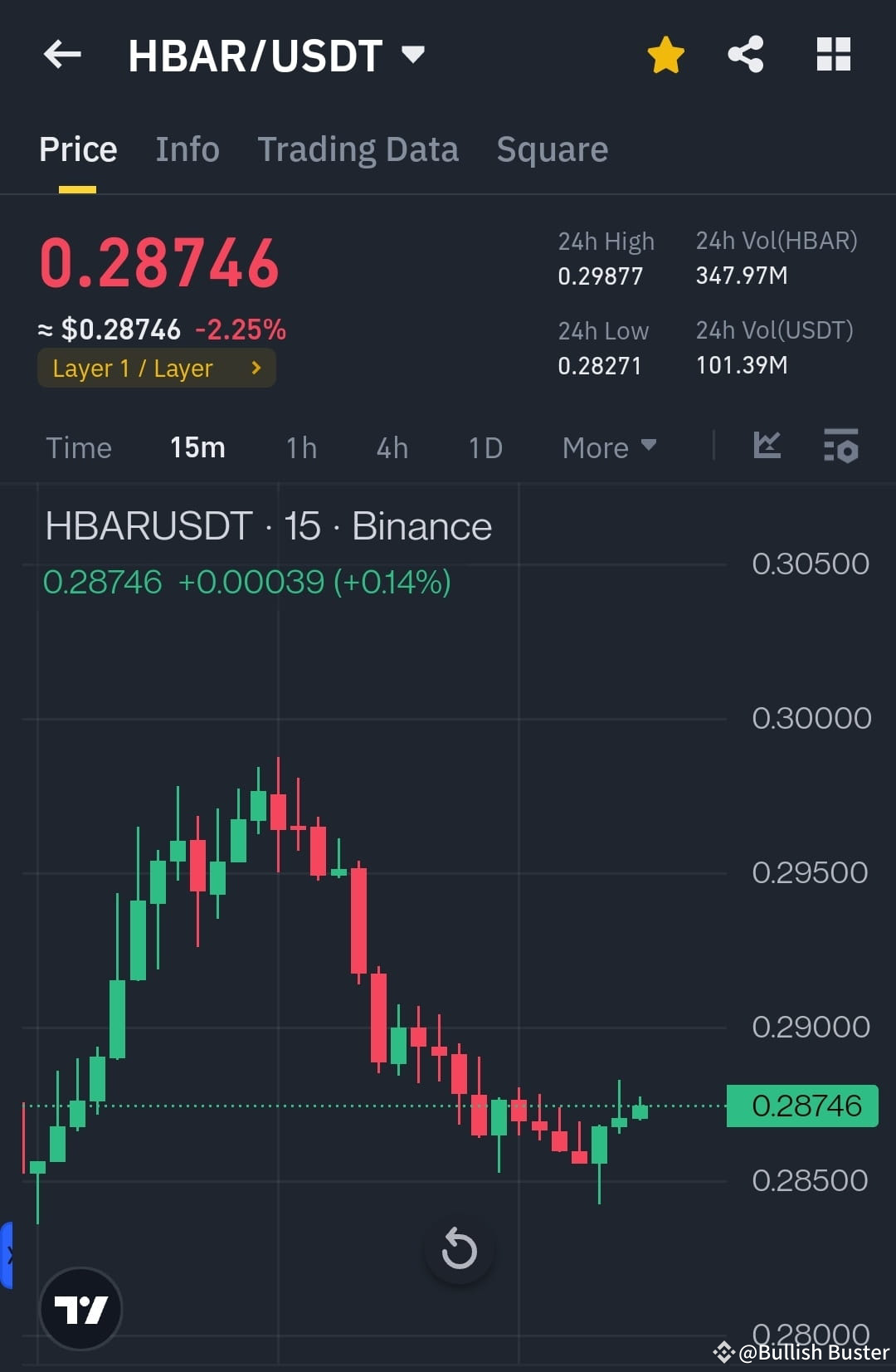Open the grid layout menu
Image resolution: width=896 pixels, height=1372 pixels.
(833, 53)
